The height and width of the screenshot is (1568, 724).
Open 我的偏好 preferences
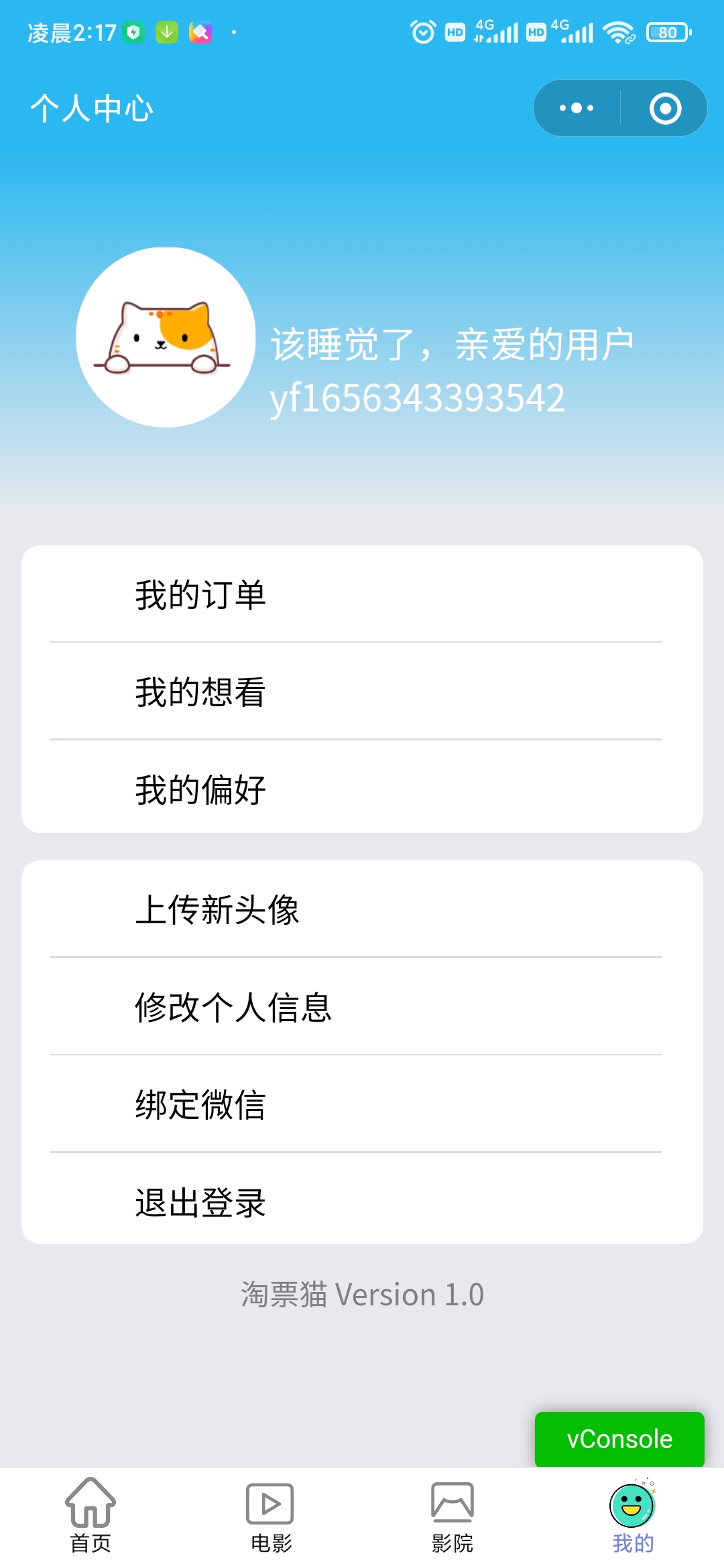coord(362,789)
